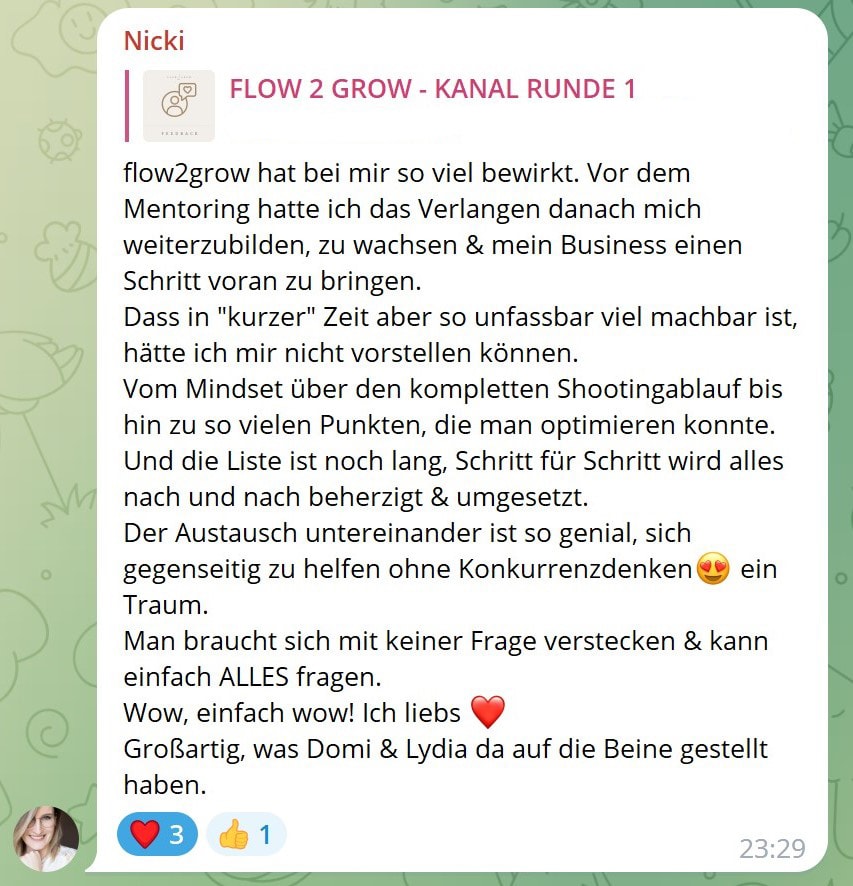Add the thumbs-up reaction

pos(246,834)
